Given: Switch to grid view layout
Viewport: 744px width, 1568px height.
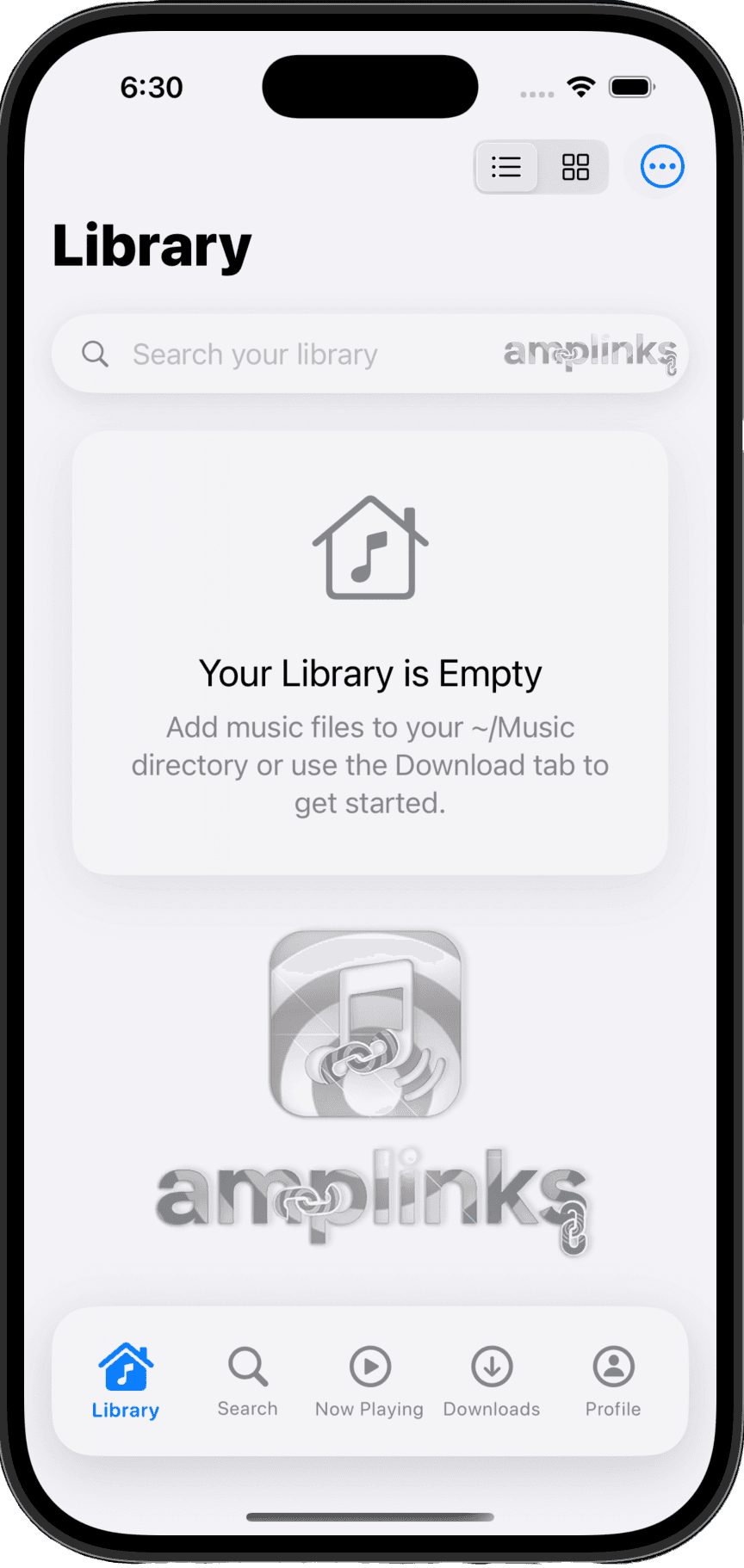Looking at the screenshot, I should pos(575,167).
